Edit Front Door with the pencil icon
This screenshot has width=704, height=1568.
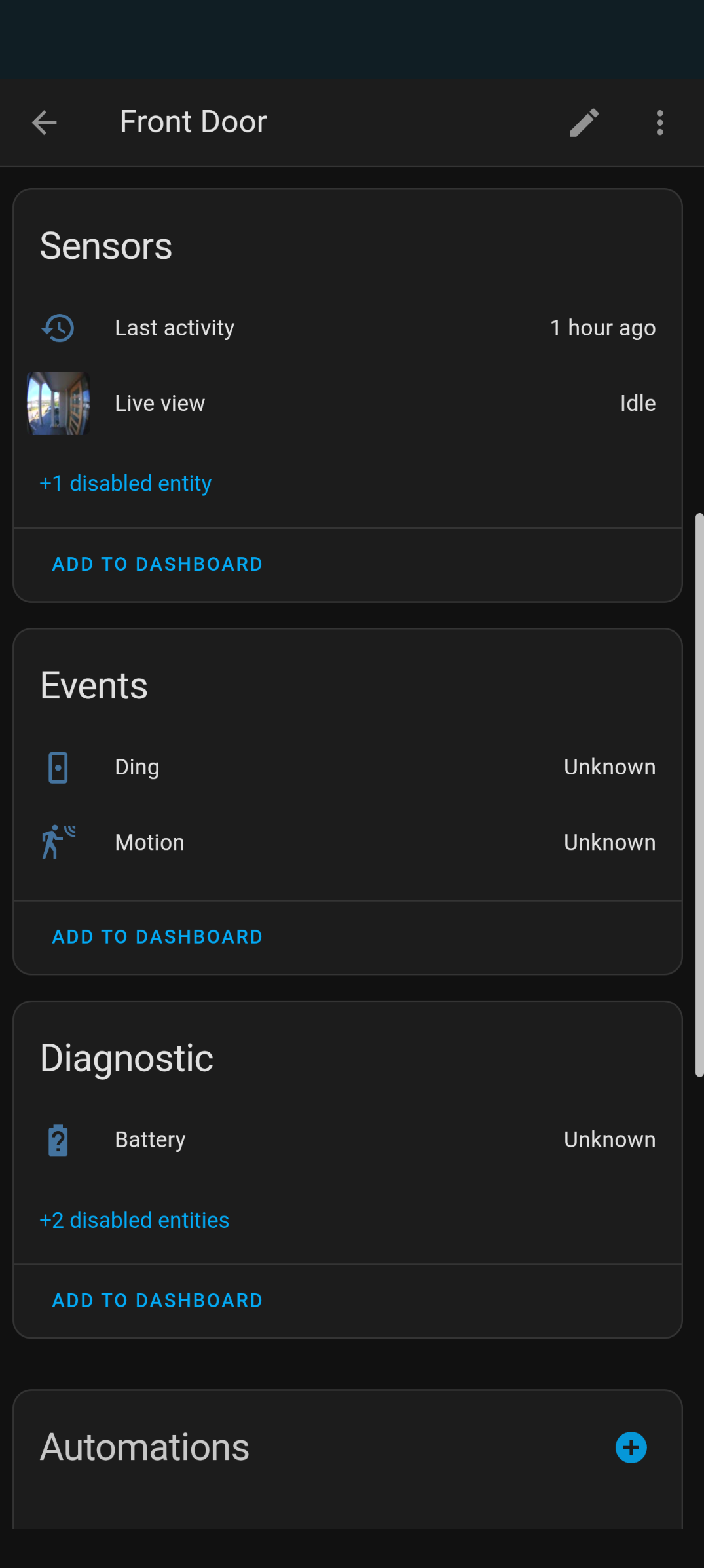click(584, 123)
